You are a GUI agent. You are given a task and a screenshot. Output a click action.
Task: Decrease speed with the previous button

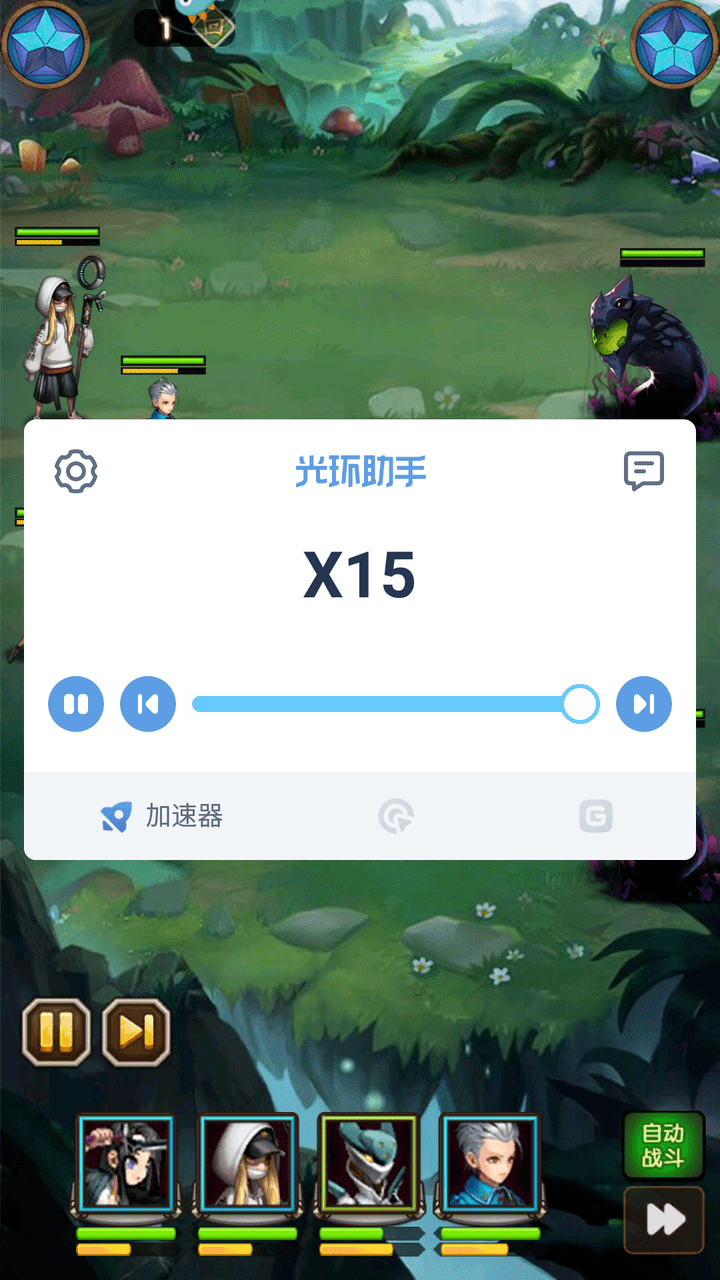(x=148, y=704)
